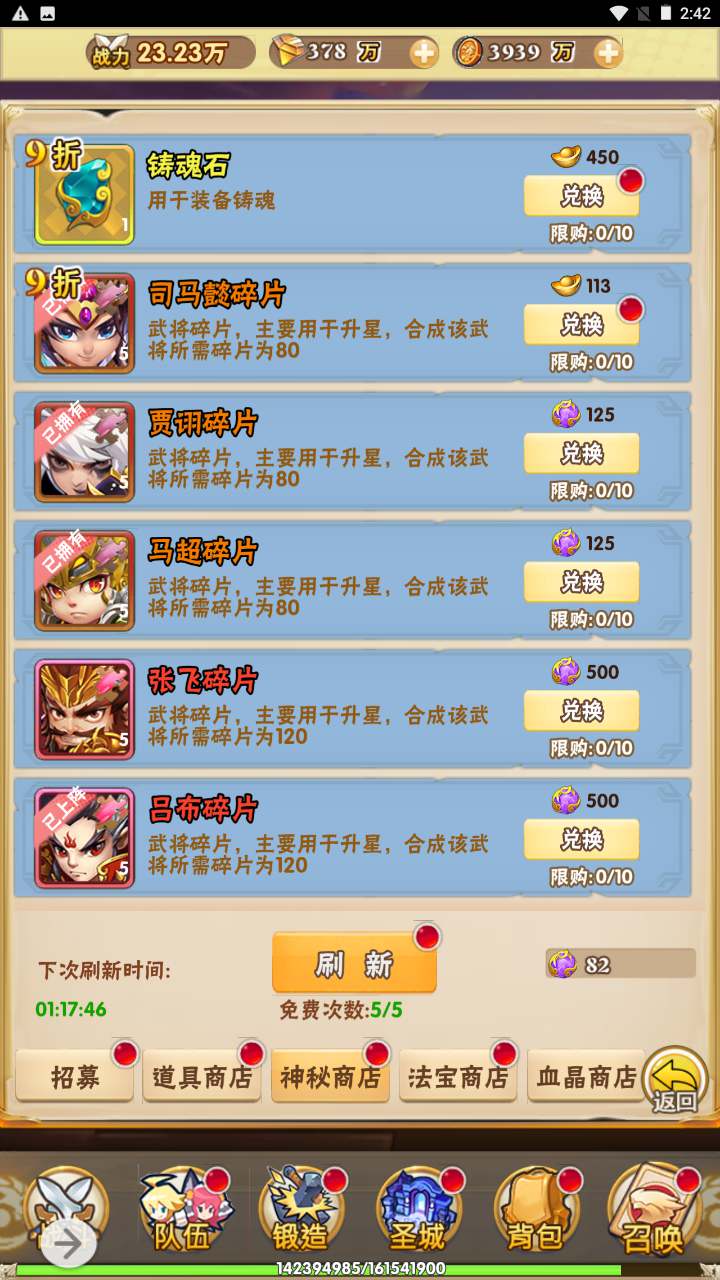Image resolution: width=720 pixels, height=1280 pixels.
Task: Open the 锻造 forging menu
Action: (300, 1210)
